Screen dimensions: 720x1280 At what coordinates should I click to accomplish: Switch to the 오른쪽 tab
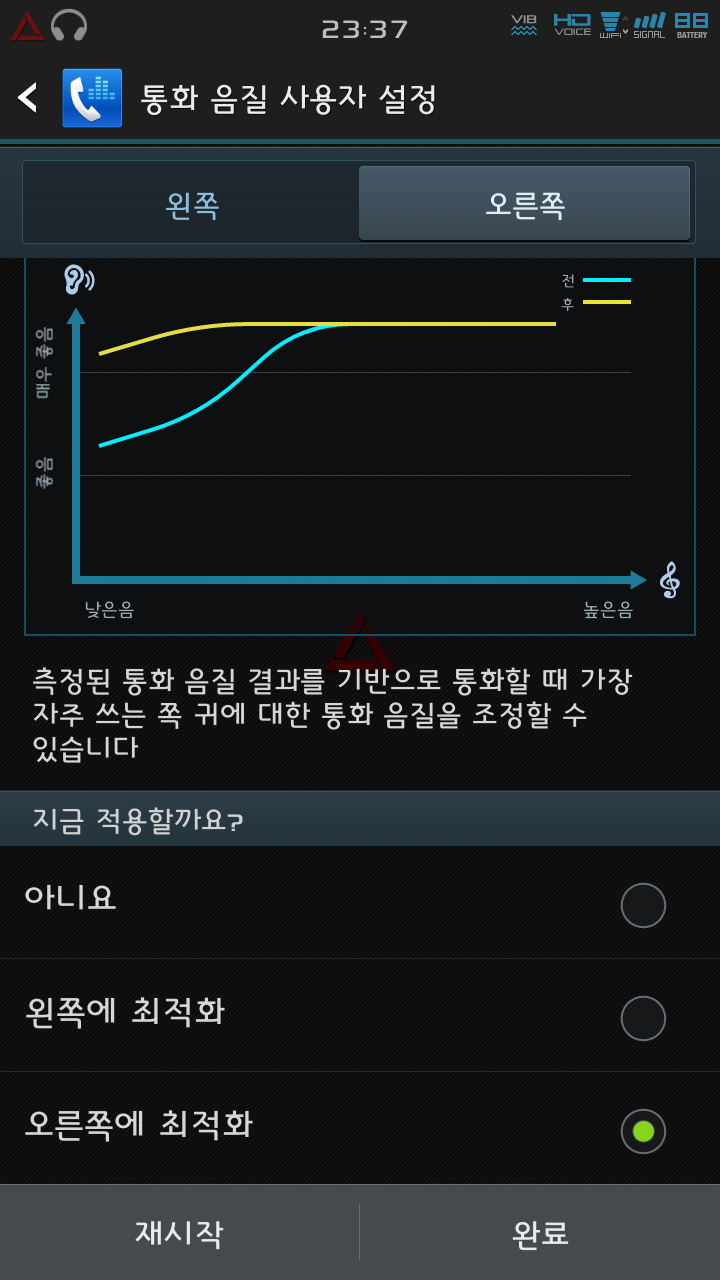click(524, 204)
